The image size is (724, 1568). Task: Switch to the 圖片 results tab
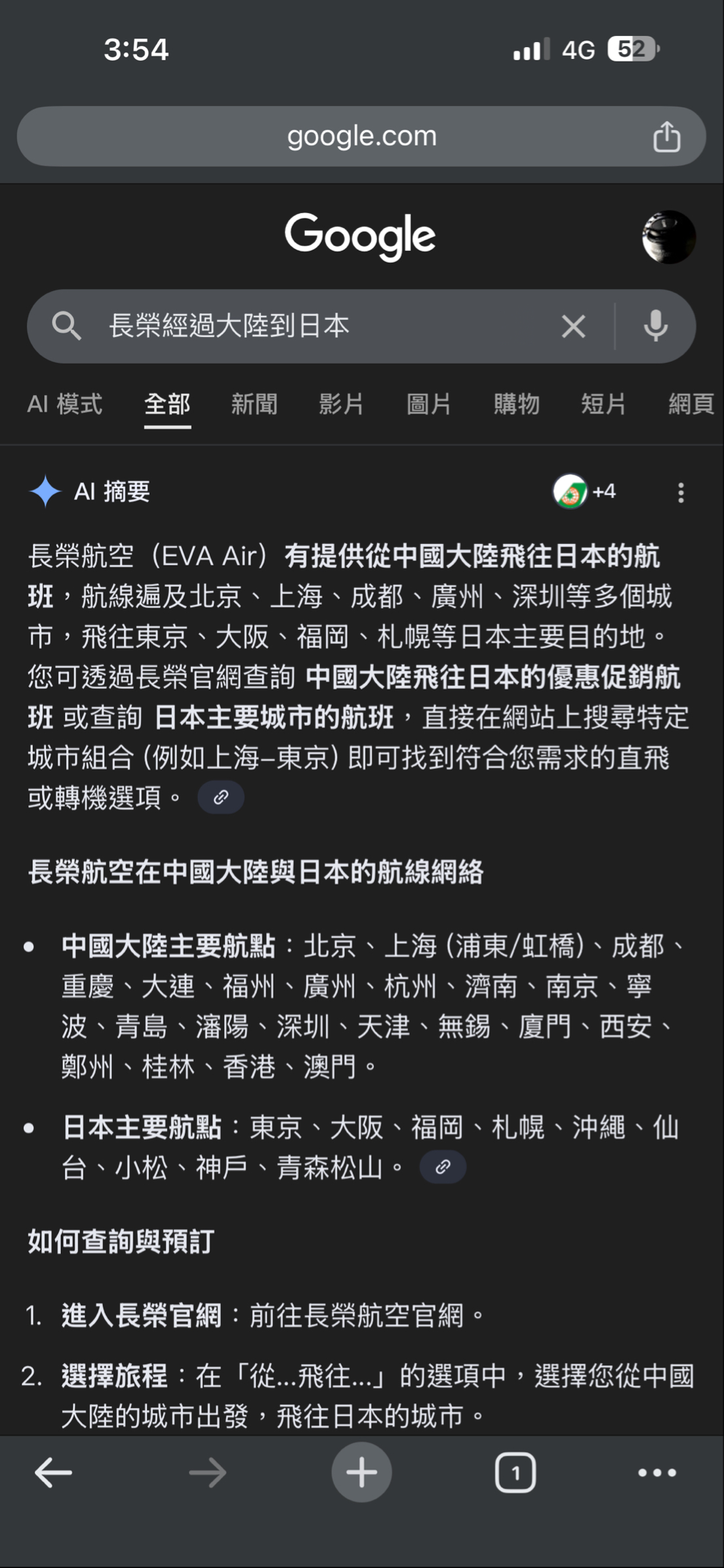tap(428, 404)
